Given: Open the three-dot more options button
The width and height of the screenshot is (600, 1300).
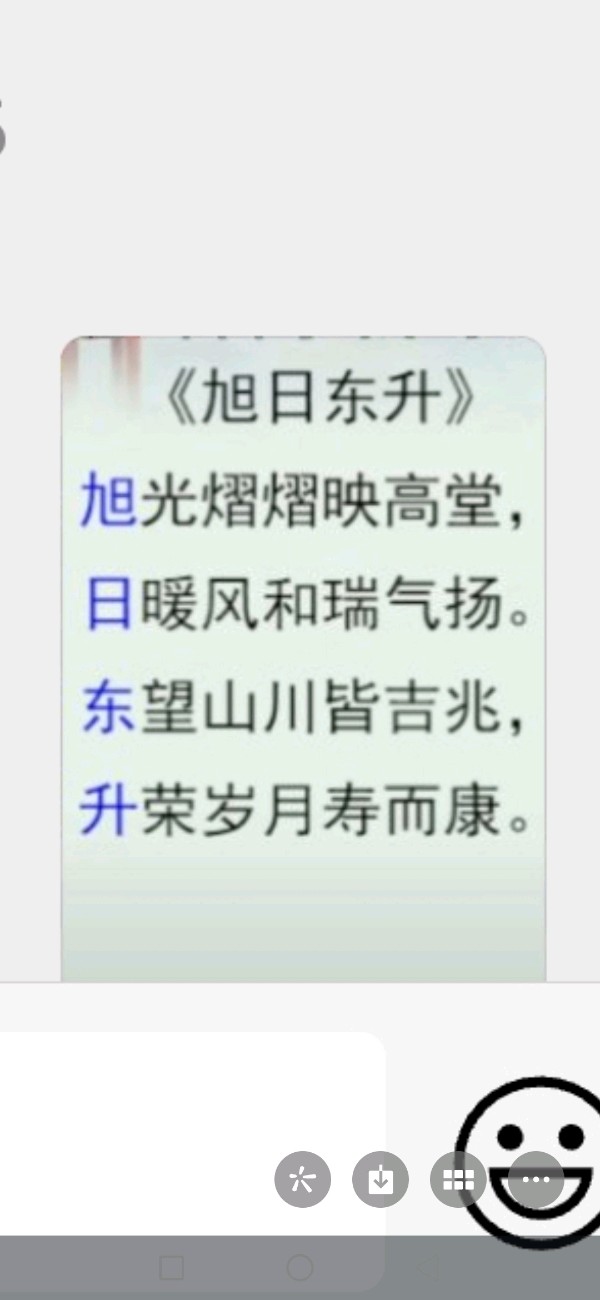Looking at the screenshot, I should click(536, 1180).
